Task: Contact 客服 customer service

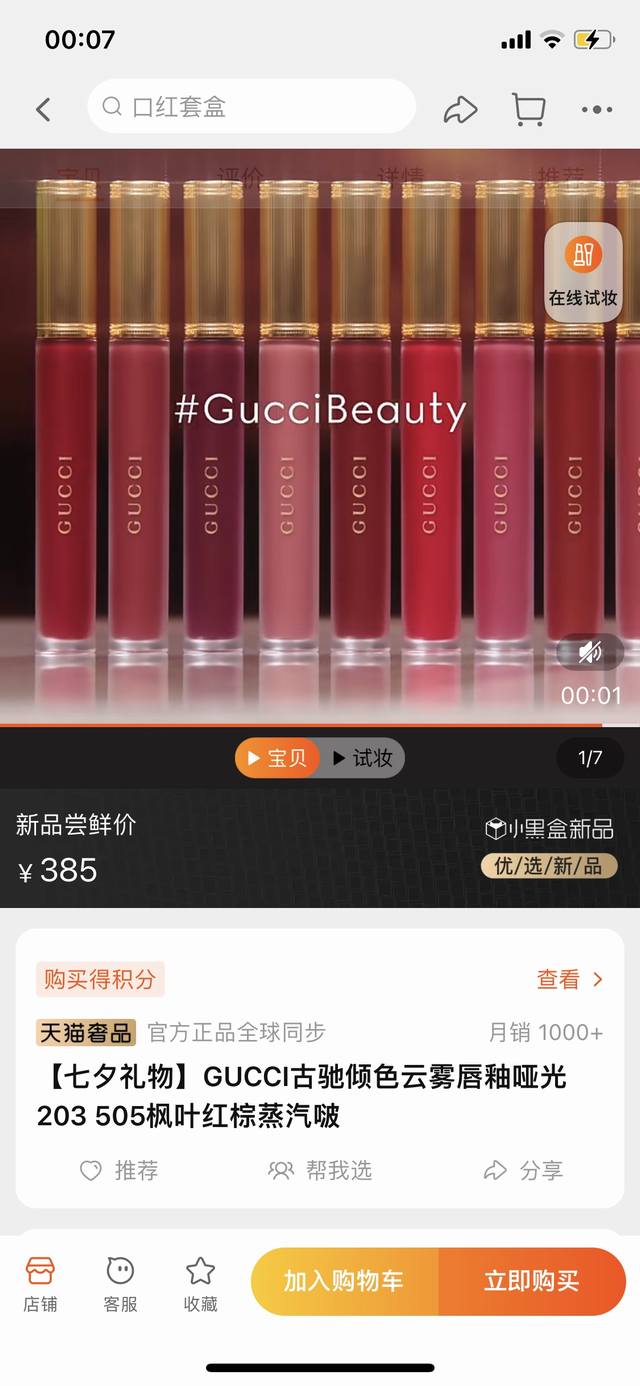Action: [120, 1284]
